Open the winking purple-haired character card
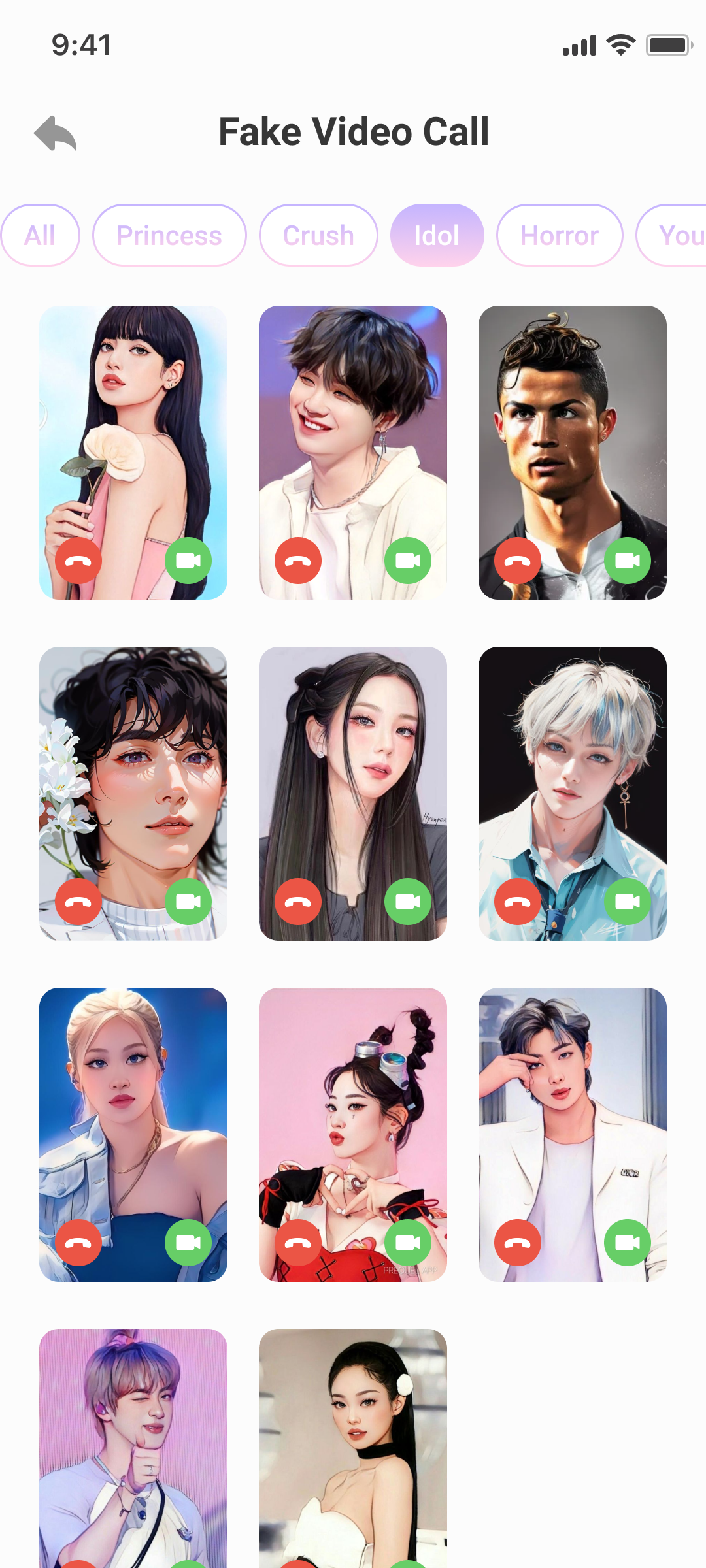Image resolution: width=706 pixels, height=1568 pixels. point(133,1437)
